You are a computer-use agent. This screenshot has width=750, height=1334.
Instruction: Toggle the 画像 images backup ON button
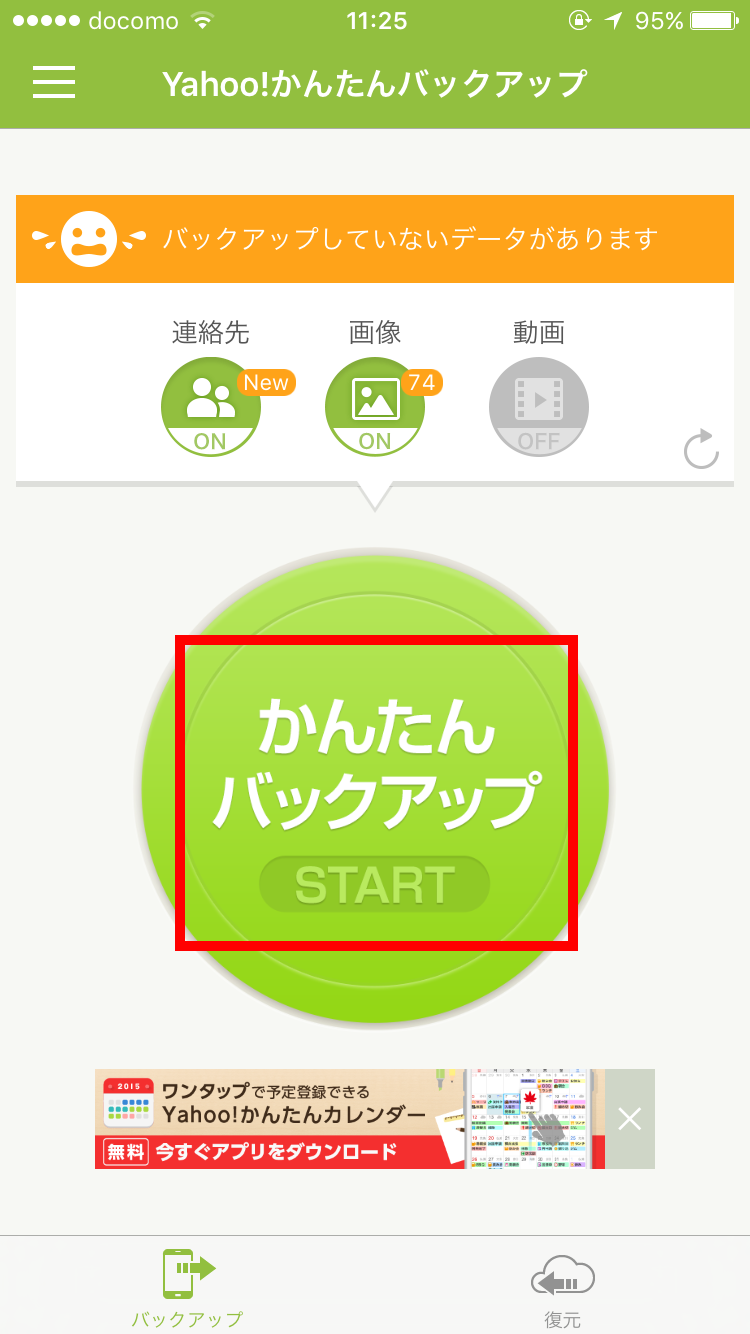(x=375, y=407)
